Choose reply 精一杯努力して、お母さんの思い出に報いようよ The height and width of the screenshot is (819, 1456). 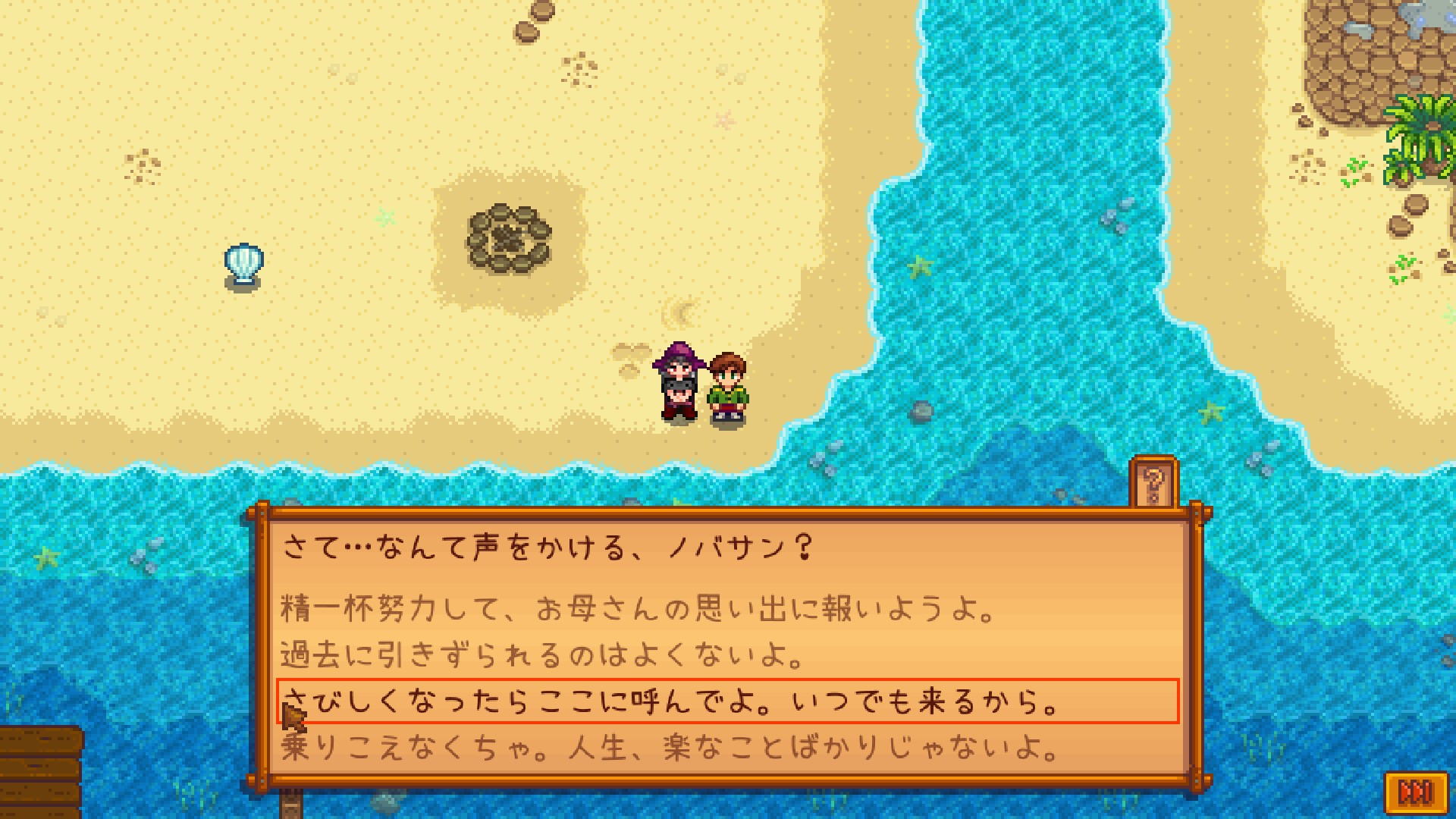click(x=637, y=609)
